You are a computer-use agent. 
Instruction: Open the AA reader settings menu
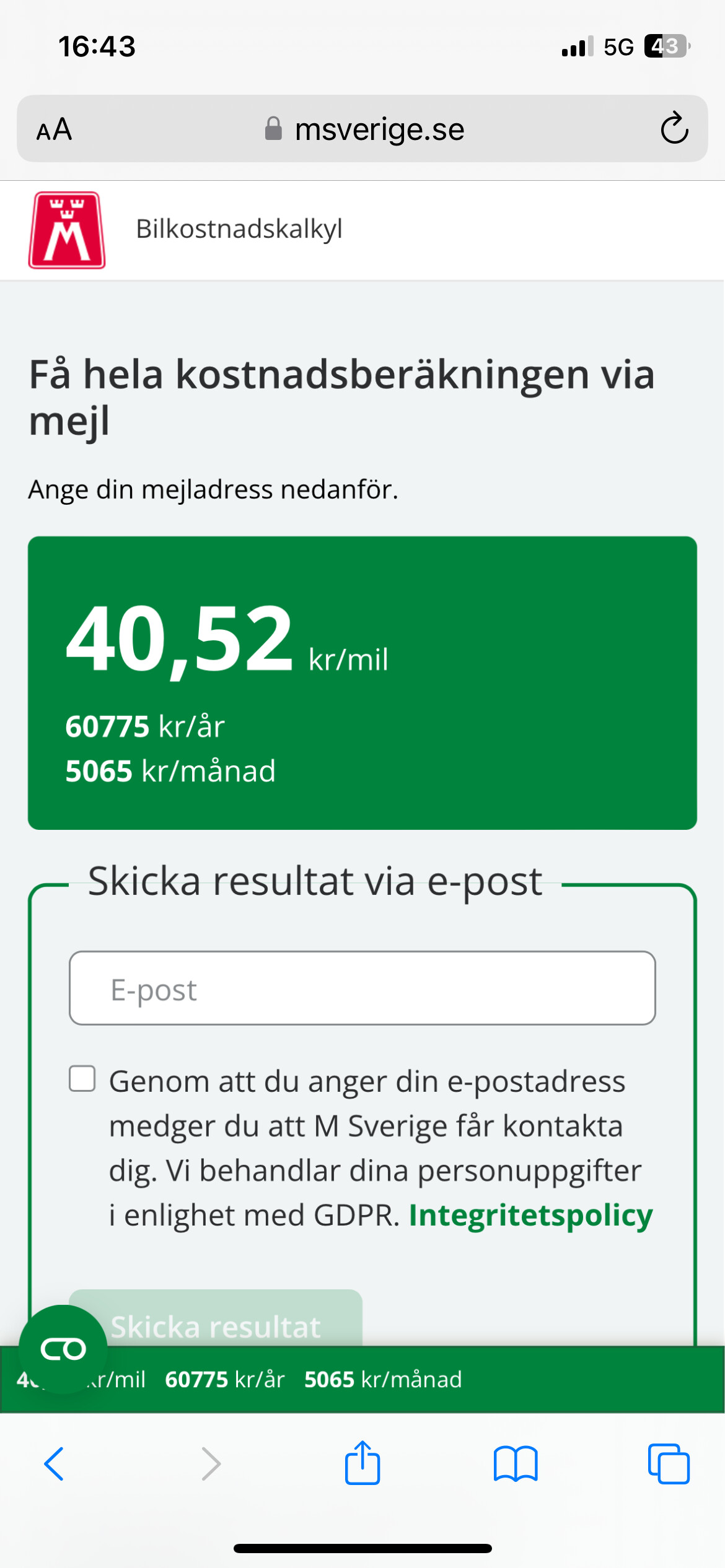click(x=55, y=129)
